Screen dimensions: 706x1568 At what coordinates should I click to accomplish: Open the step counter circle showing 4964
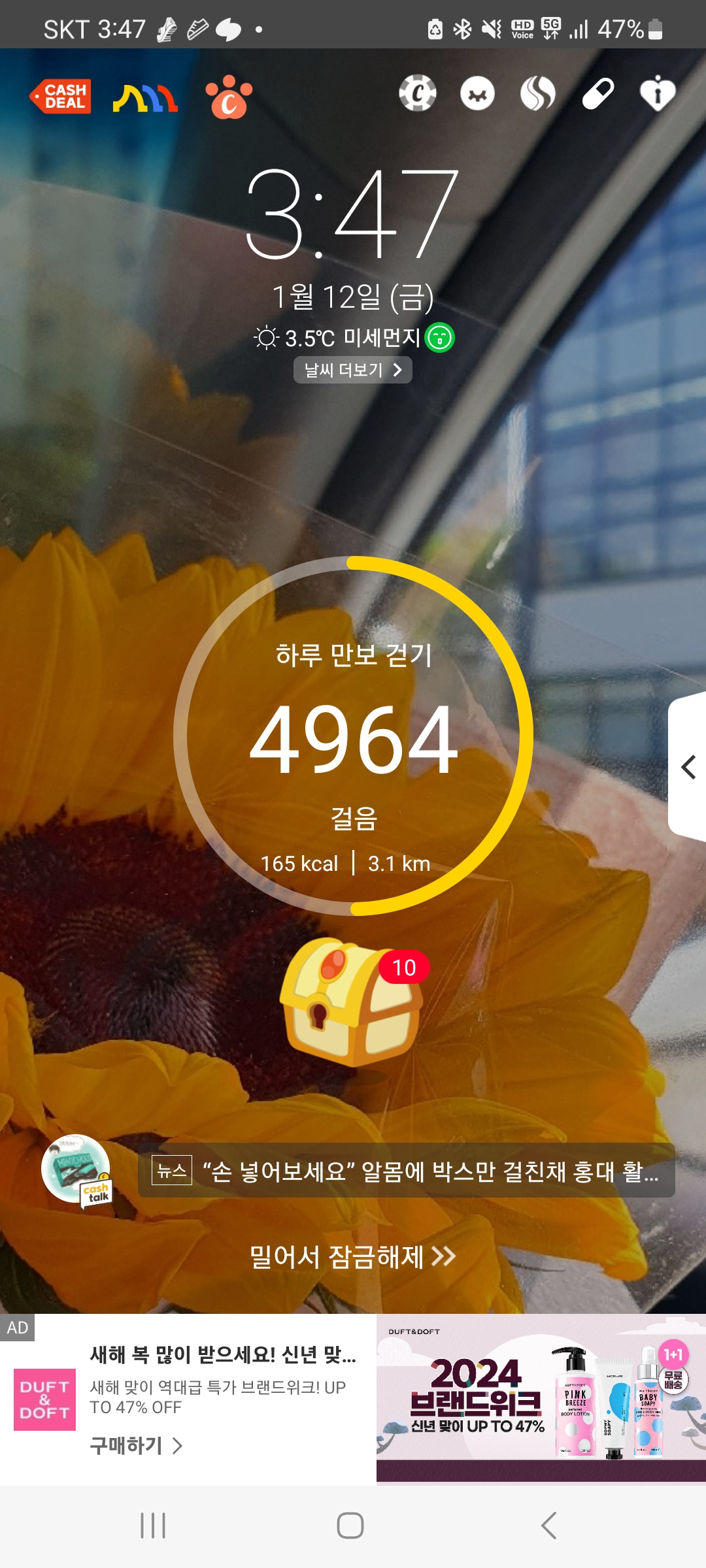[x=353, y=736]
